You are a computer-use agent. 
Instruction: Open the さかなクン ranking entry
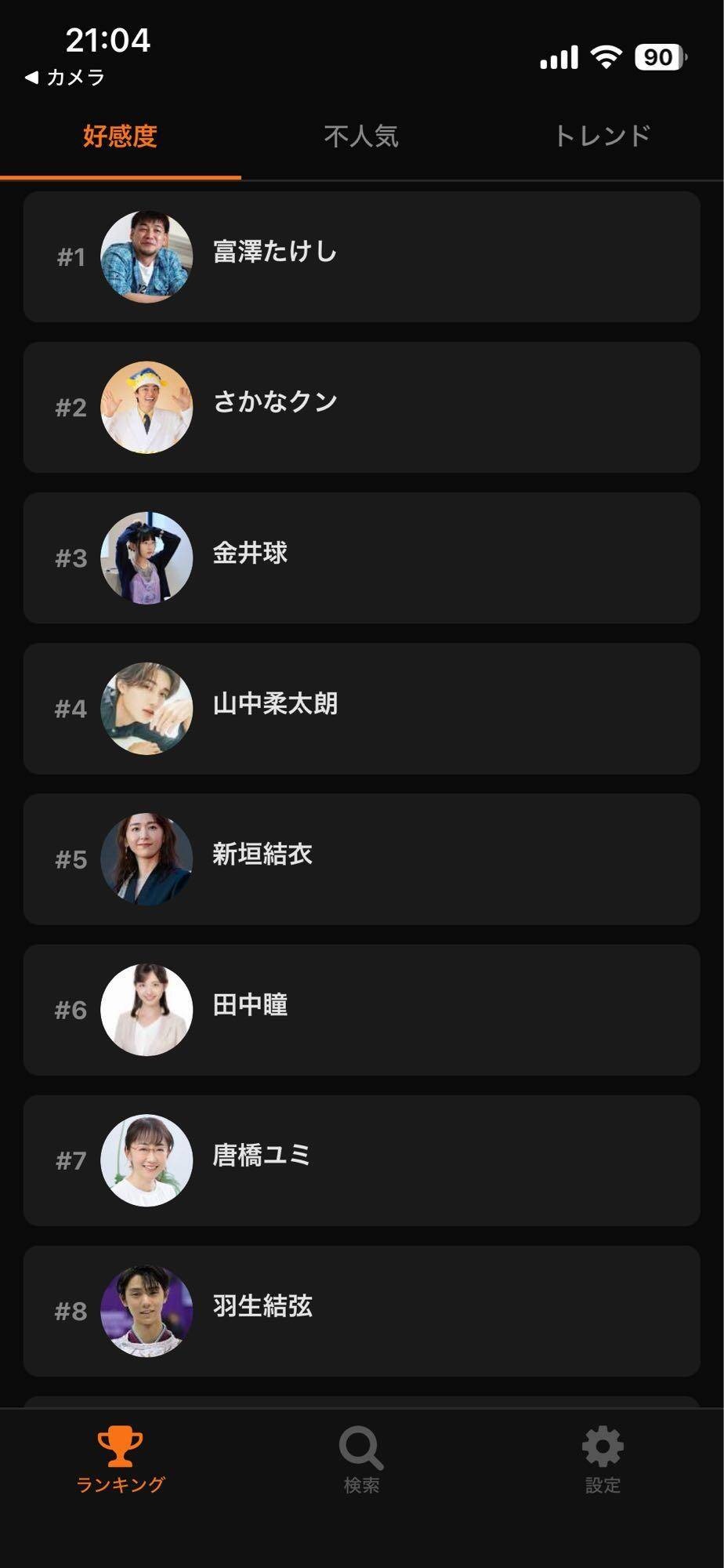point(361,407)
